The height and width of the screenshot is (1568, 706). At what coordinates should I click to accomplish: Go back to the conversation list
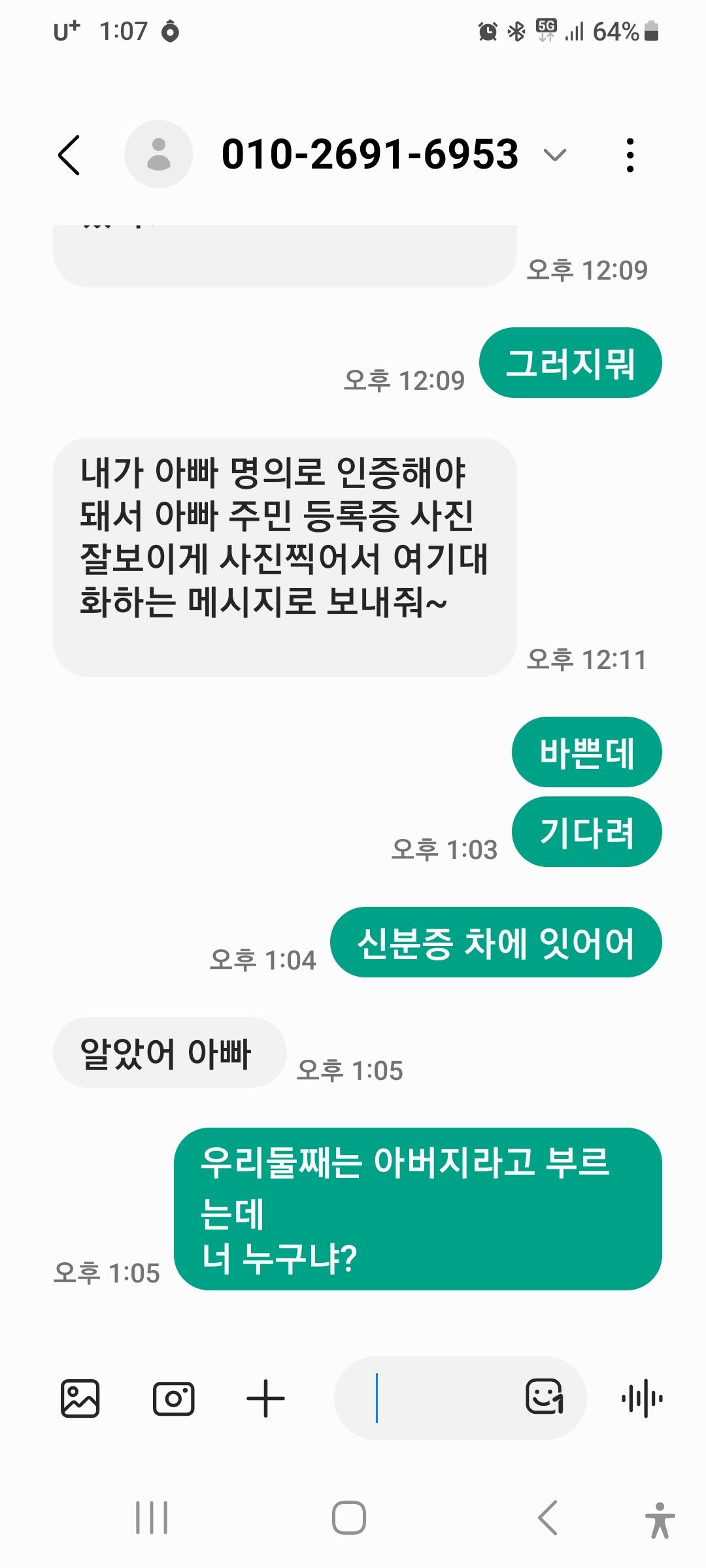69,155
